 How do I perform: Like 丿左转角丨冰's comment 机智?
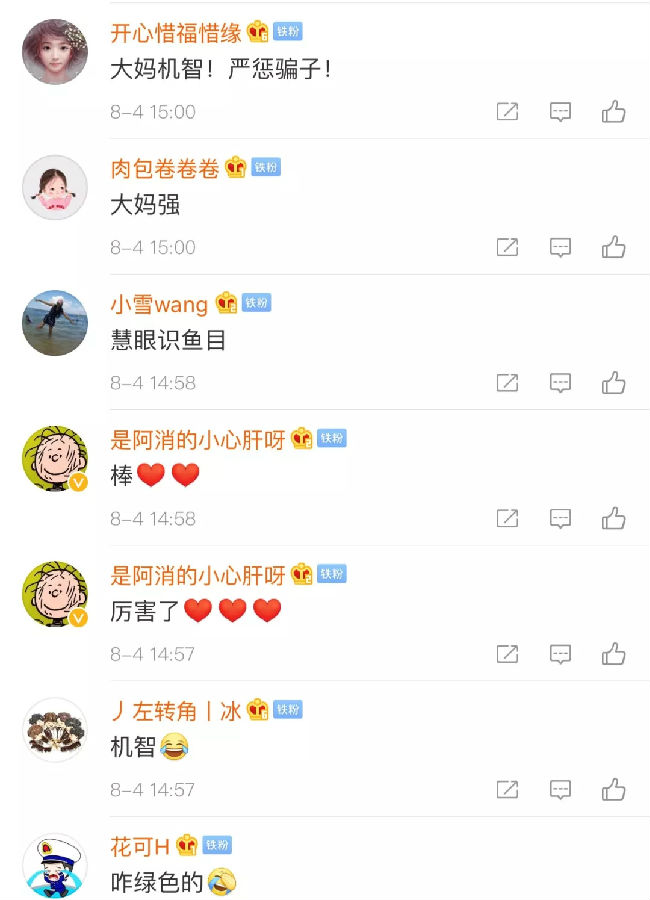point(613,789)
